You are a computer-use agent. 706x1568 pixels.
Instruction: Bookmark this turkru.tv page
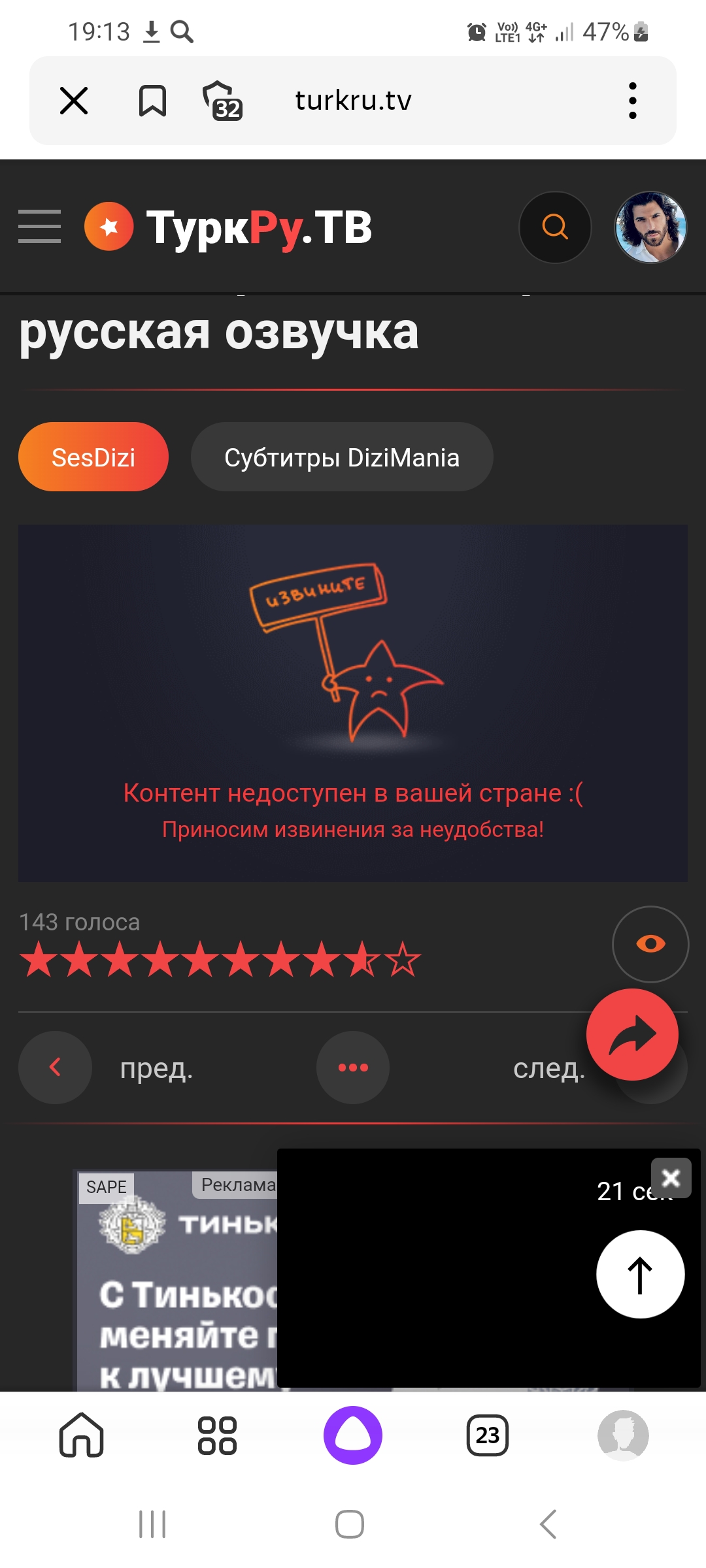coord(152,101)
